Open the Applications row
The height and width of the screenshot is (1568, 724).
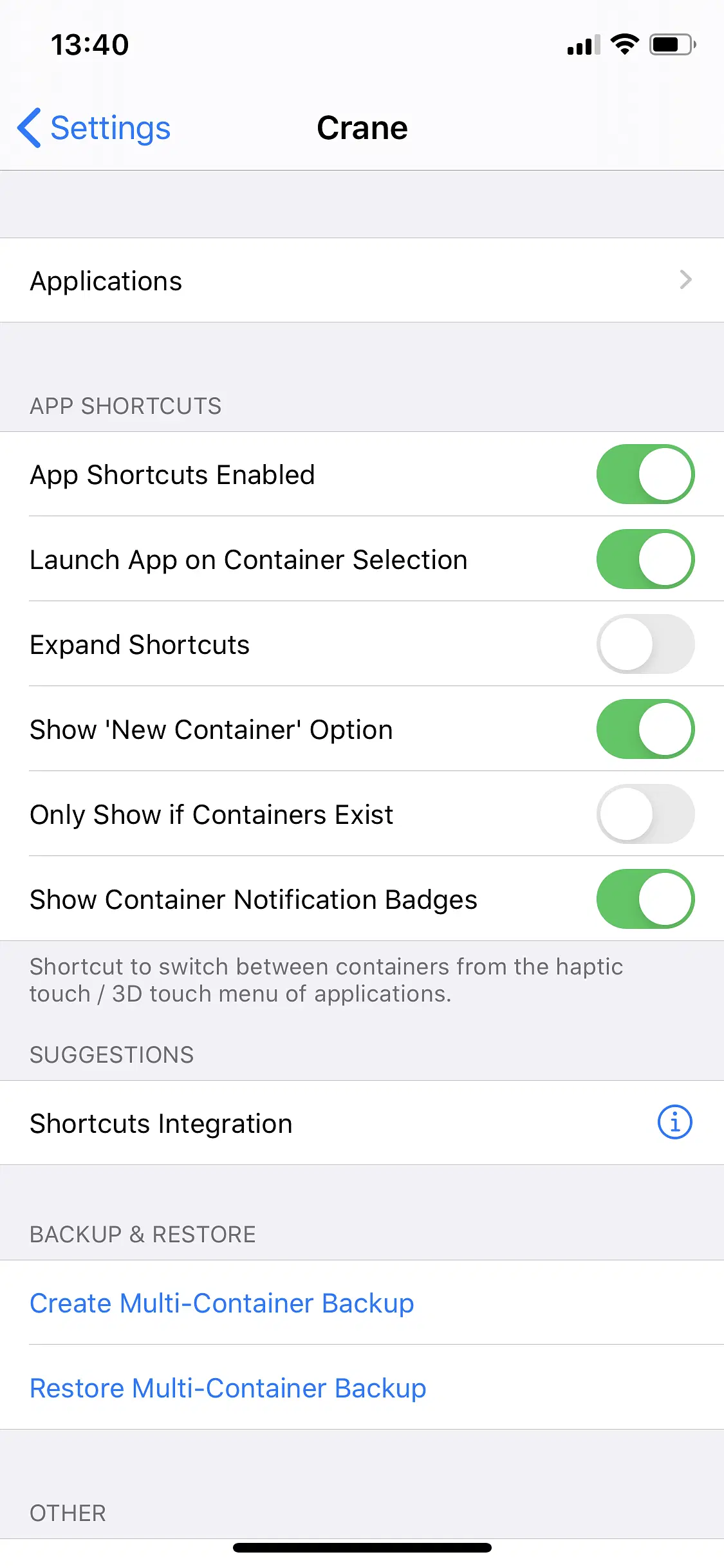point(362,281)
